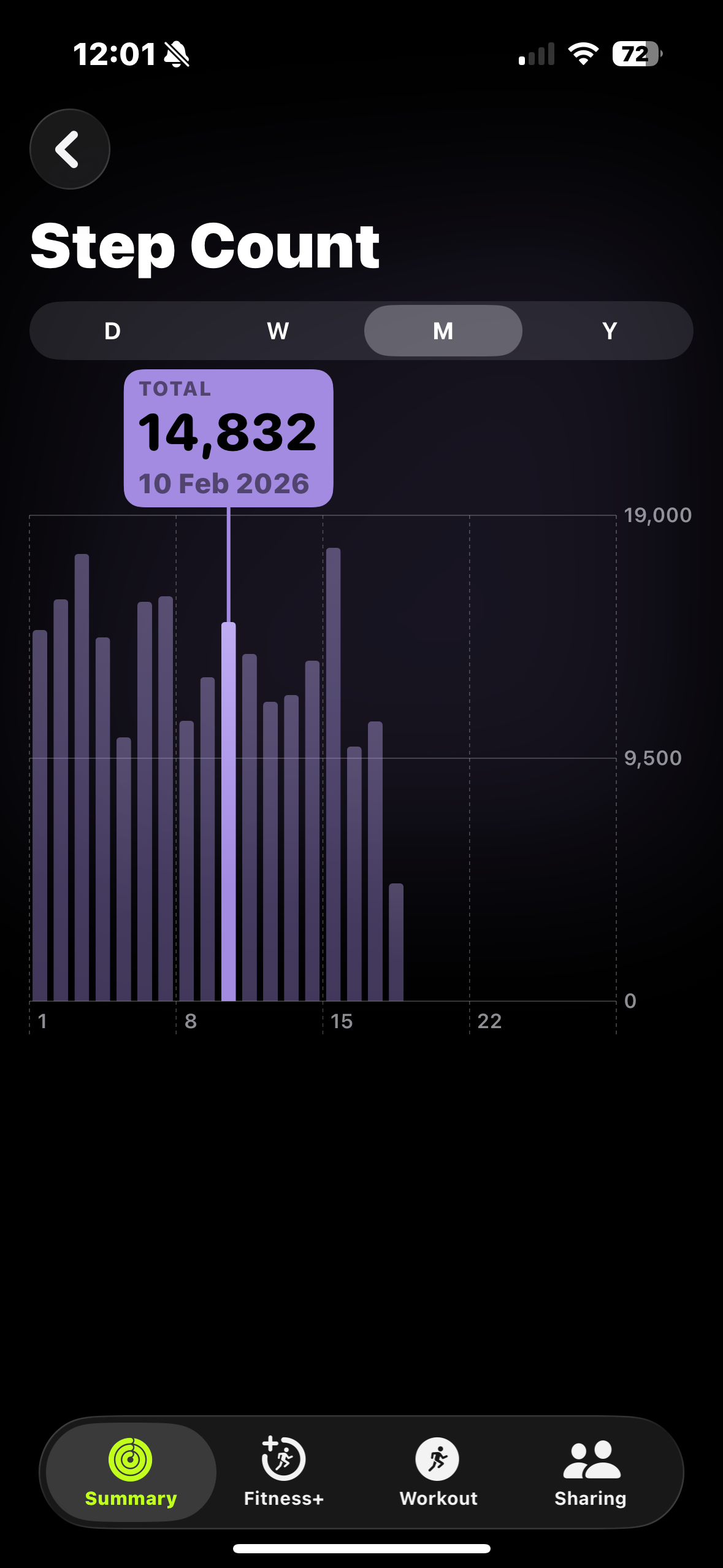Switch to the Y year view
723x1568 pixels.
tap(609, 331)
